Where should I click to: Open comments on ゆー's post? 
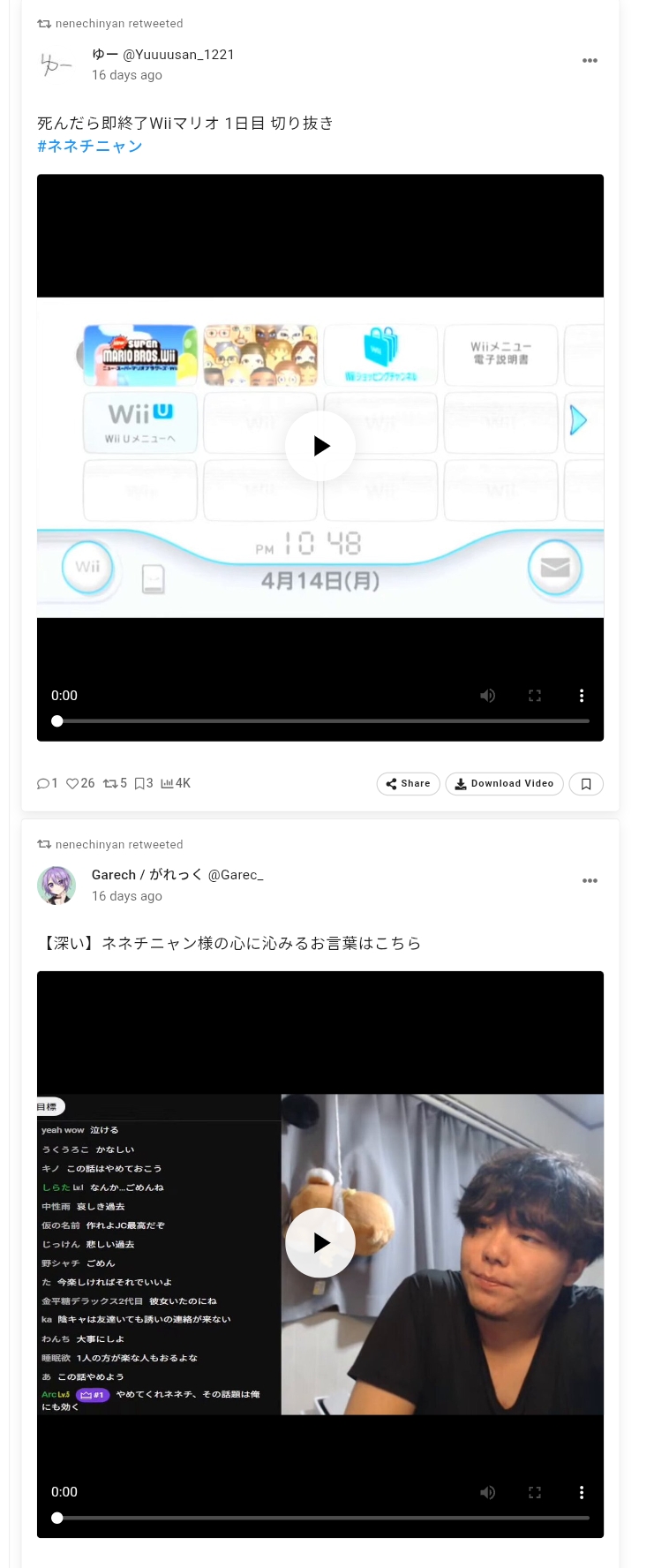click(47, 783)
